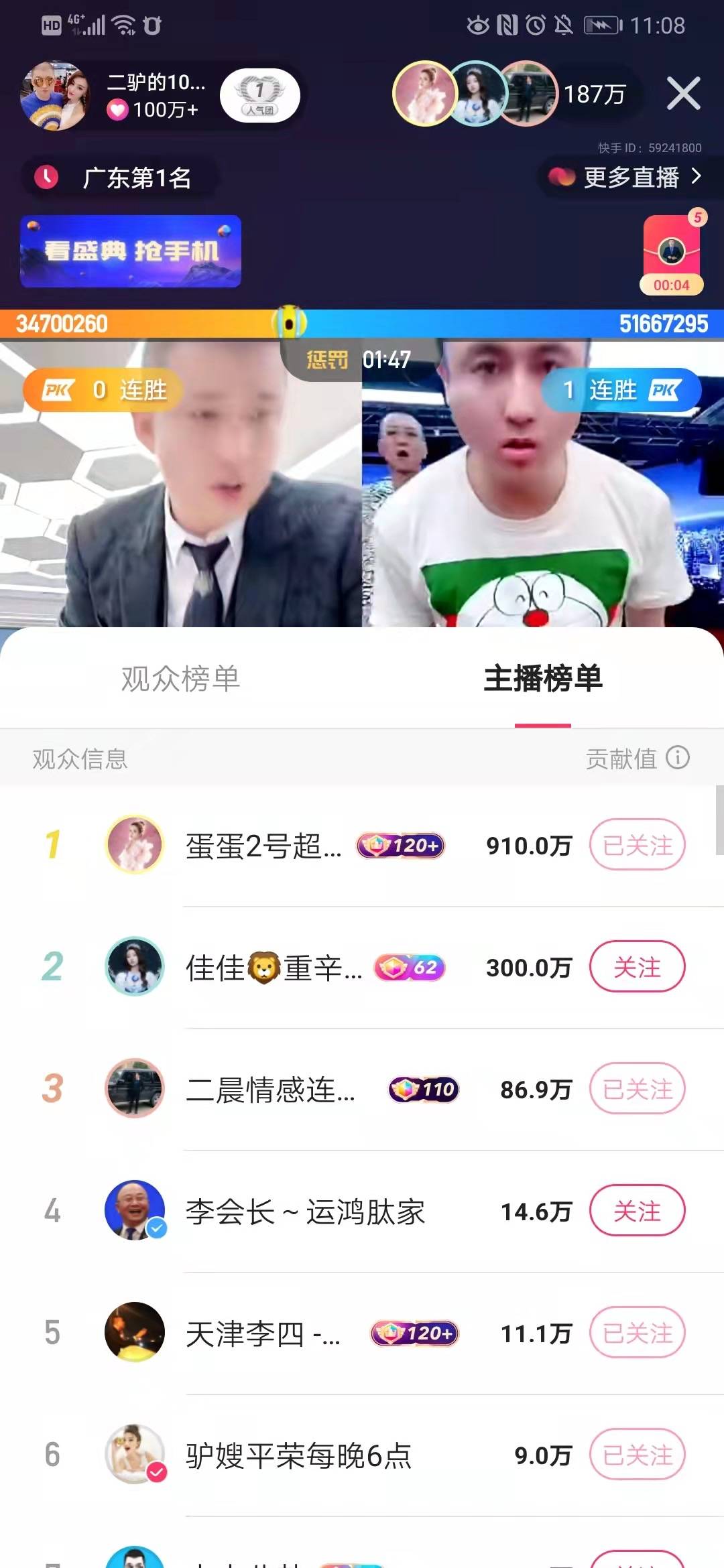Open the red packet with 00:04 countdown

[x=671, y=256]
